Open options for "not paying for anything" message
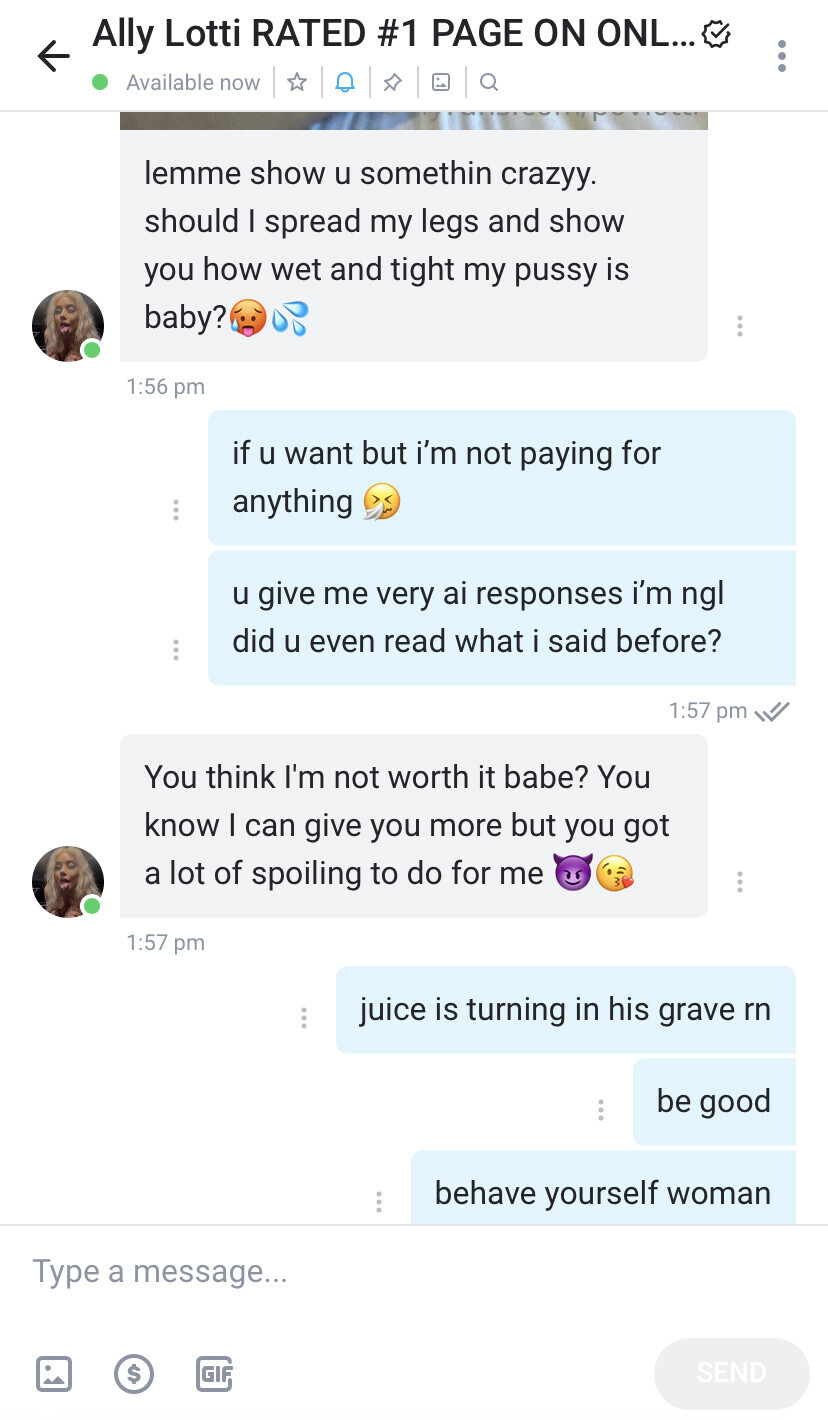 coord(176,509)
